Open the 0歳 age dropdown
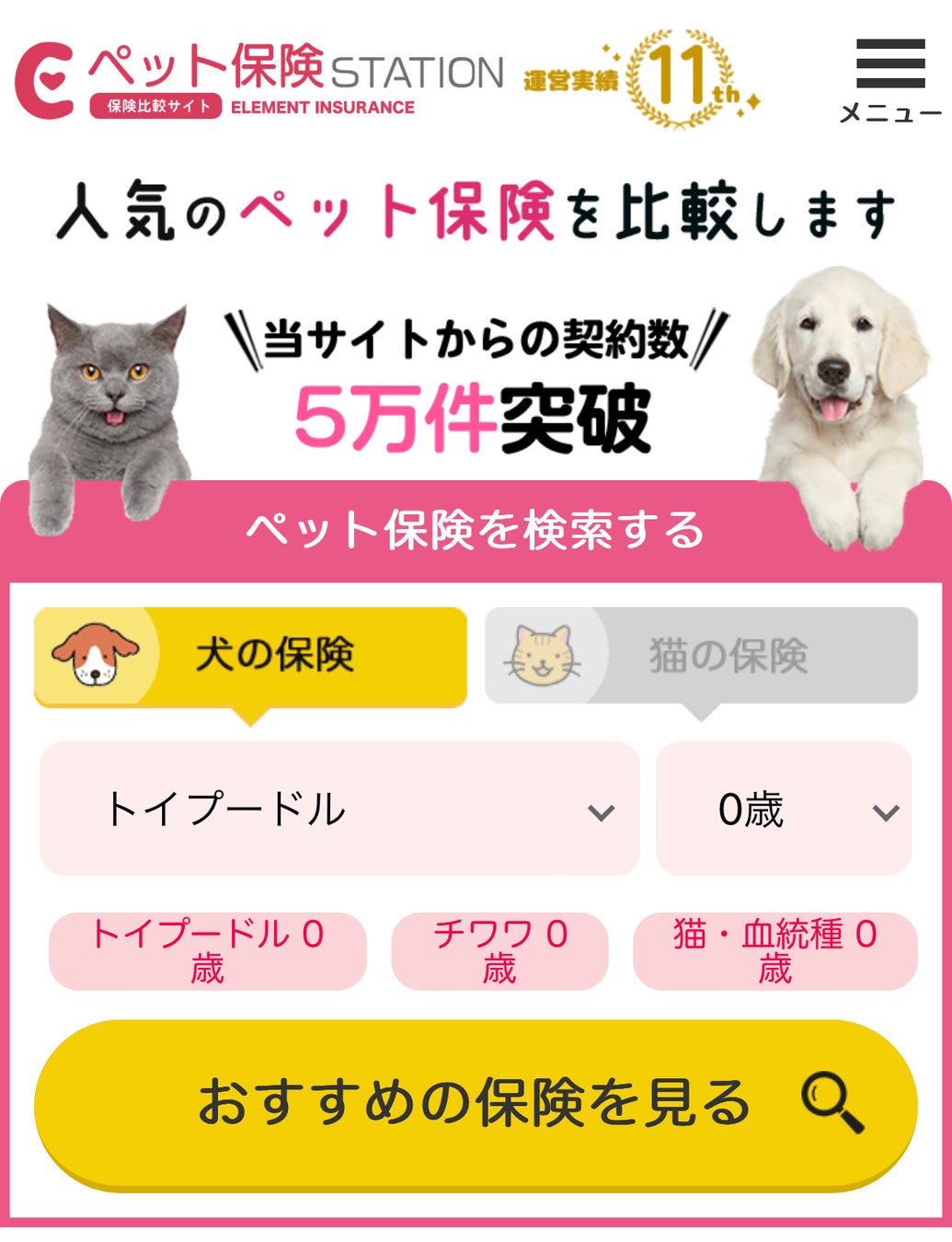This screenshot has height=1242, width=952. (x=784, y=810)
